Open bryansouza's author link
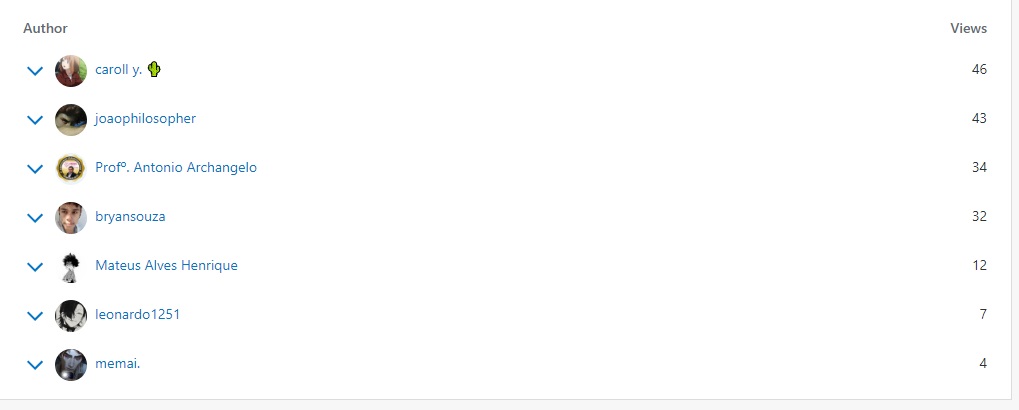The width and height of the screenshot is (1019, 410). [x=130, y=217]
